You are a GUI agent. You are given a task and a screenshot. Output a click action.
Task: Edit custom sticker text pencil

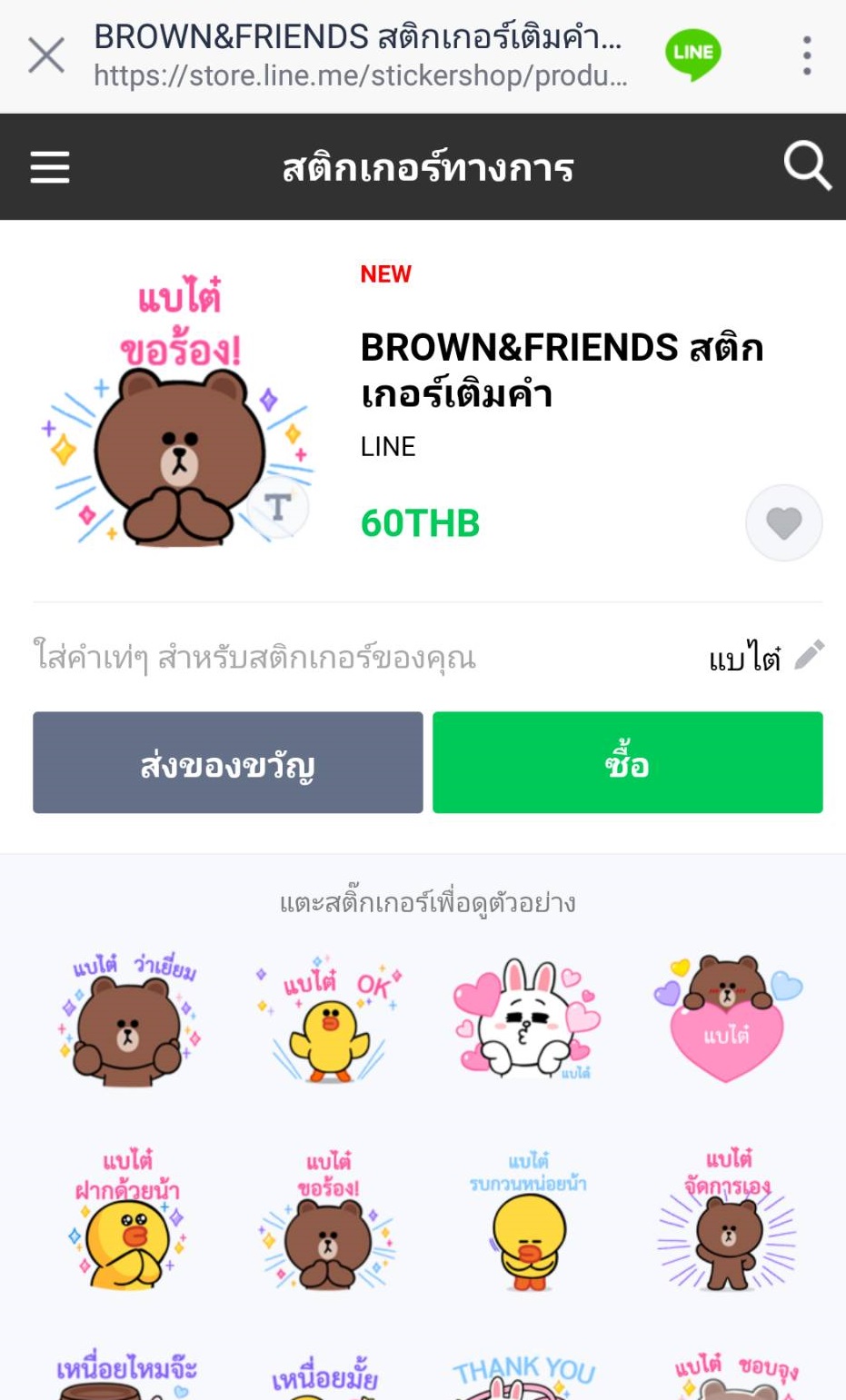tap(808, 655)
